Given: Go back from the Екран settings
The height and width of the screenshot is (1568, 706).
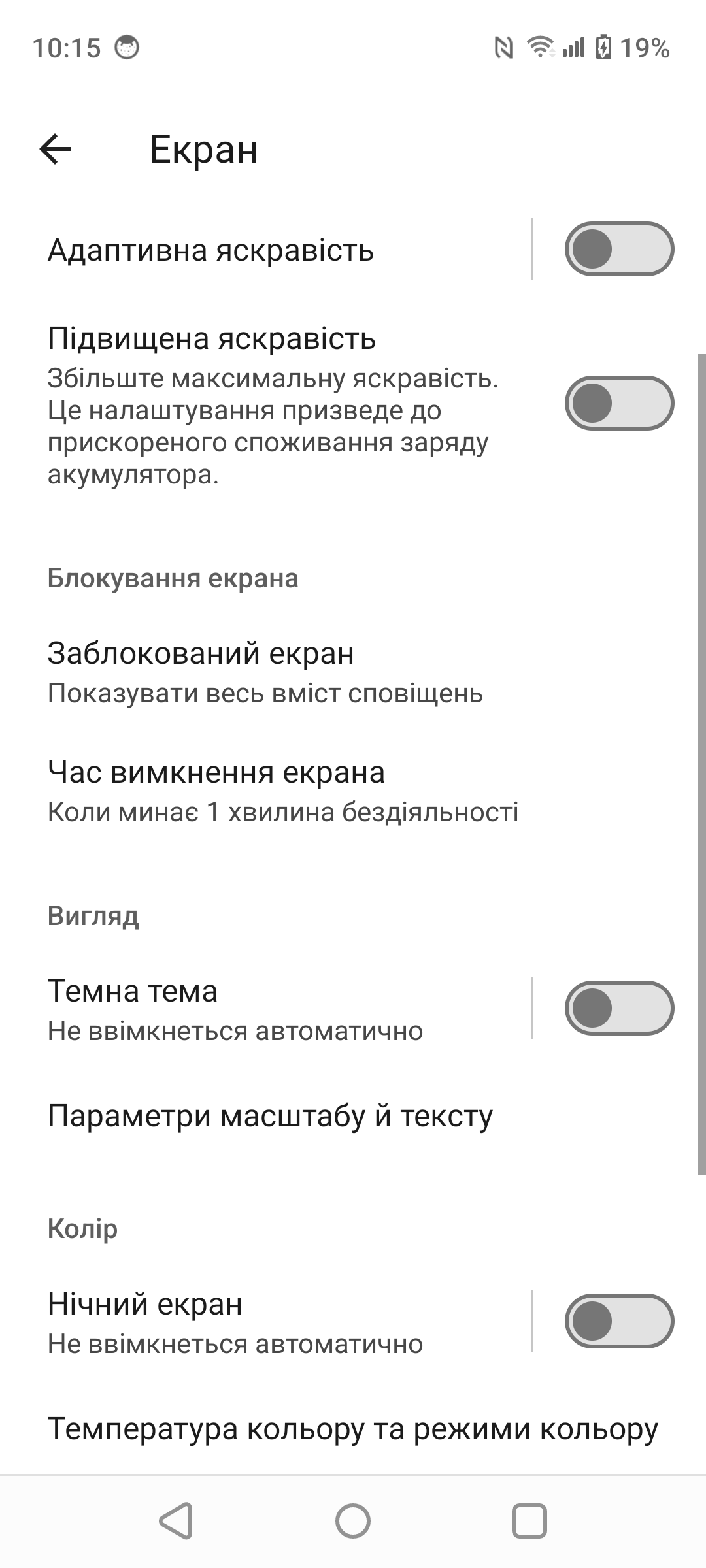Looking at the screenshot, I should (55, 150).
